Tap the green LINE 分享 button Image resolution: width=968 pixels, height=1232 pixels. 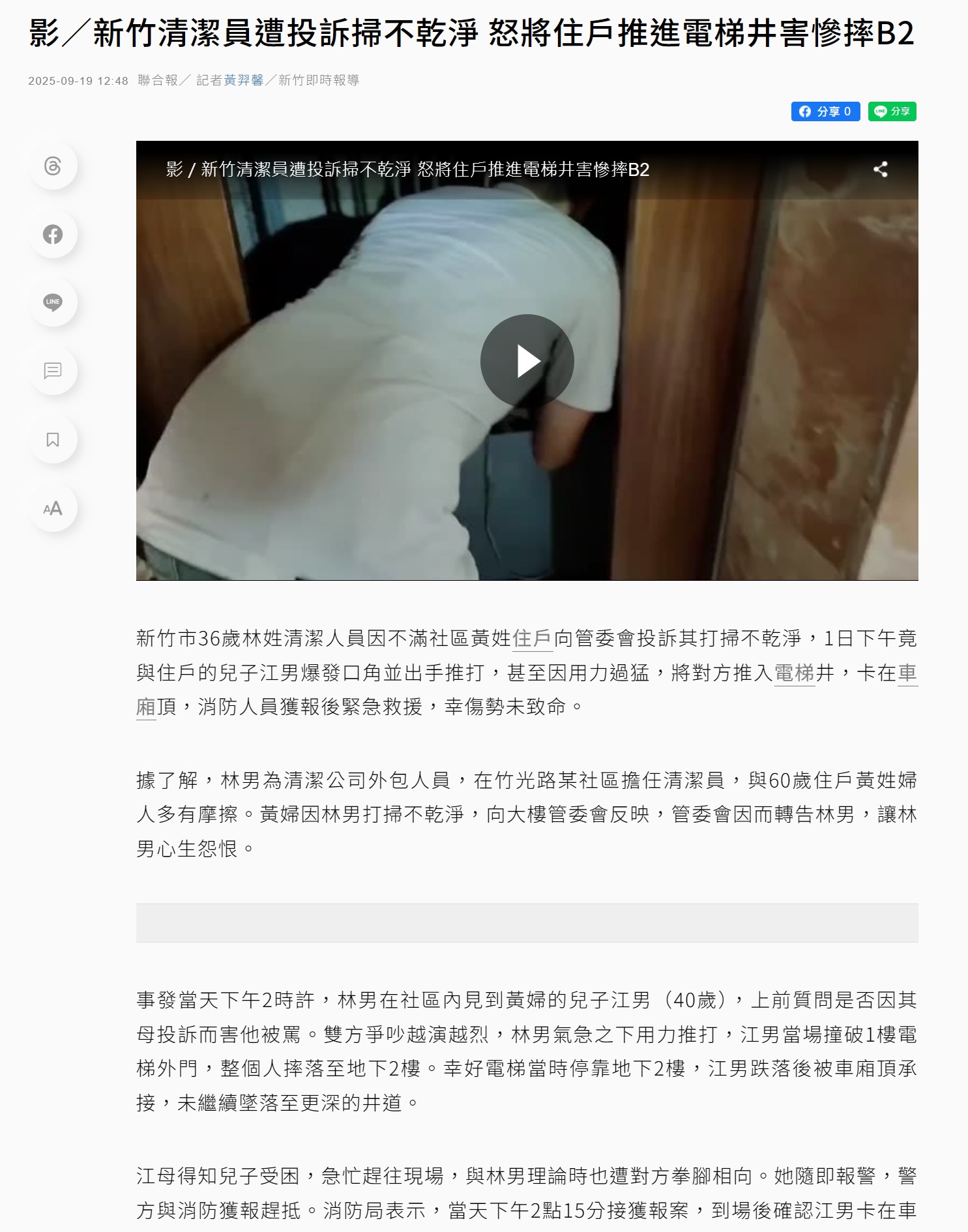pyautogui.click(x=892, y=111)
